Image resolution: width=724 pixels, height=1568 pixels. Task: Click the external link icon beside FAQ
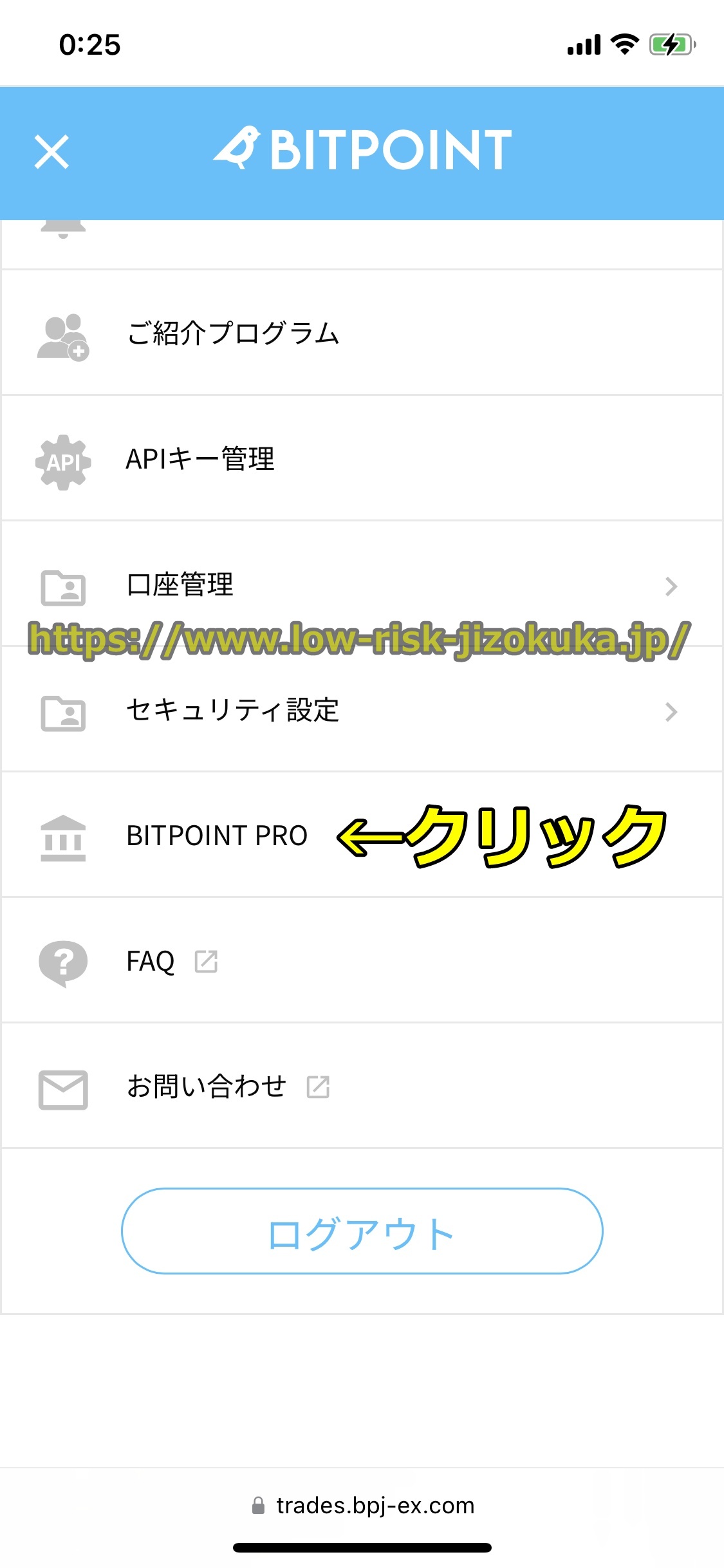(x=207, y=961)
